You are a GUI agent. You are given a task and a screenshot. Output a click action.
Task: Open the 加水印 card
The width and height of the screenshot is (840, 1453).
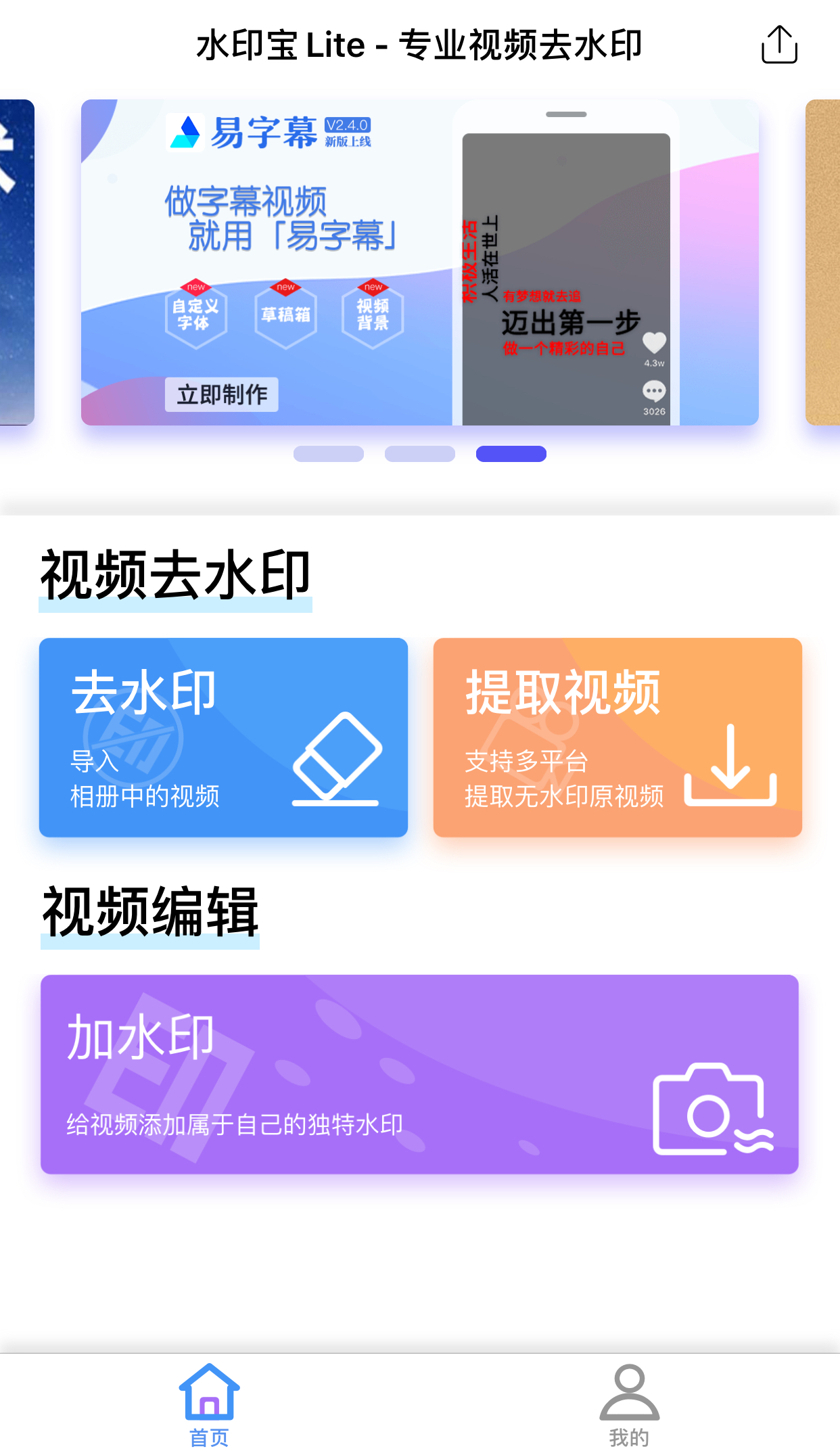[x=419, y=1074]
